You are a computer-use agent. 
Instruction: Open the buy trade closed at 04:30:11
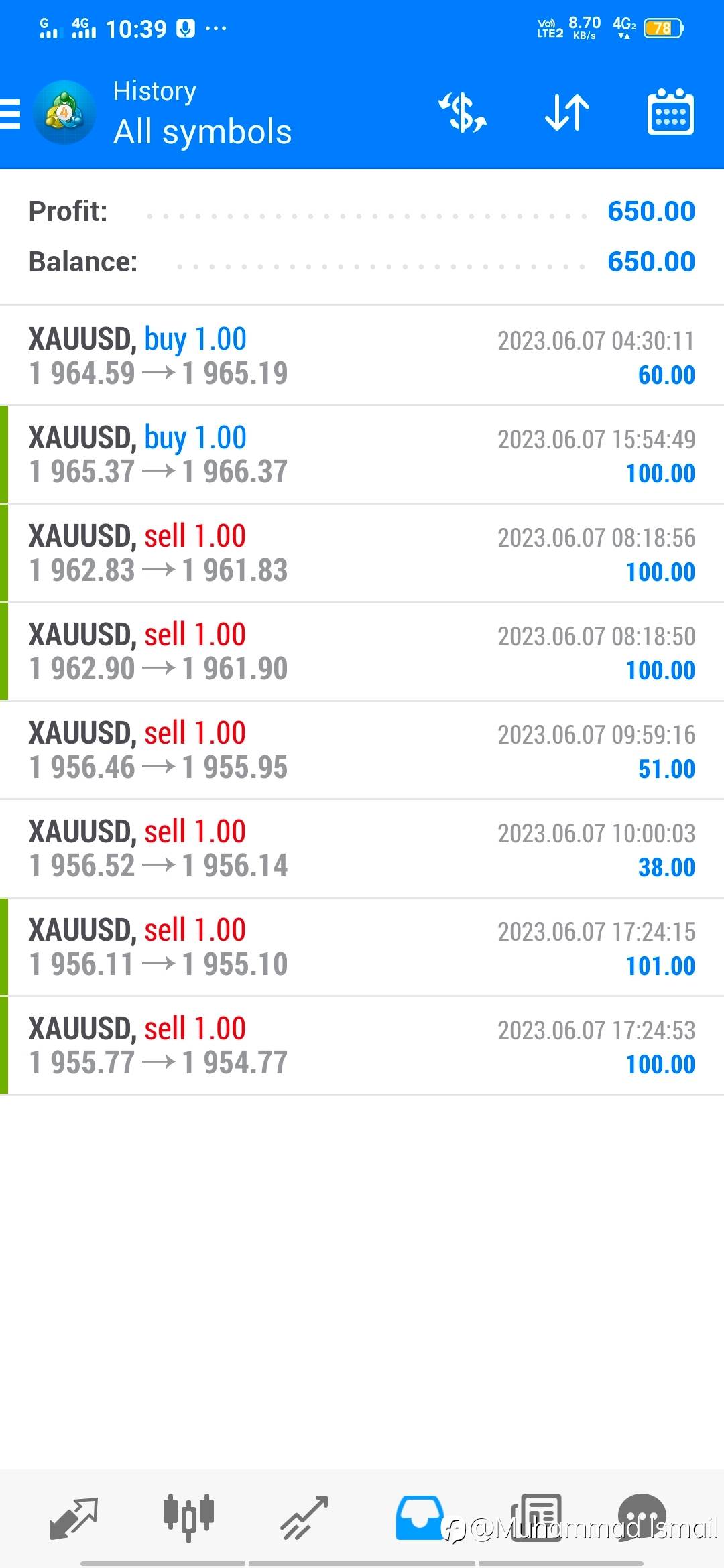point(362,356)
